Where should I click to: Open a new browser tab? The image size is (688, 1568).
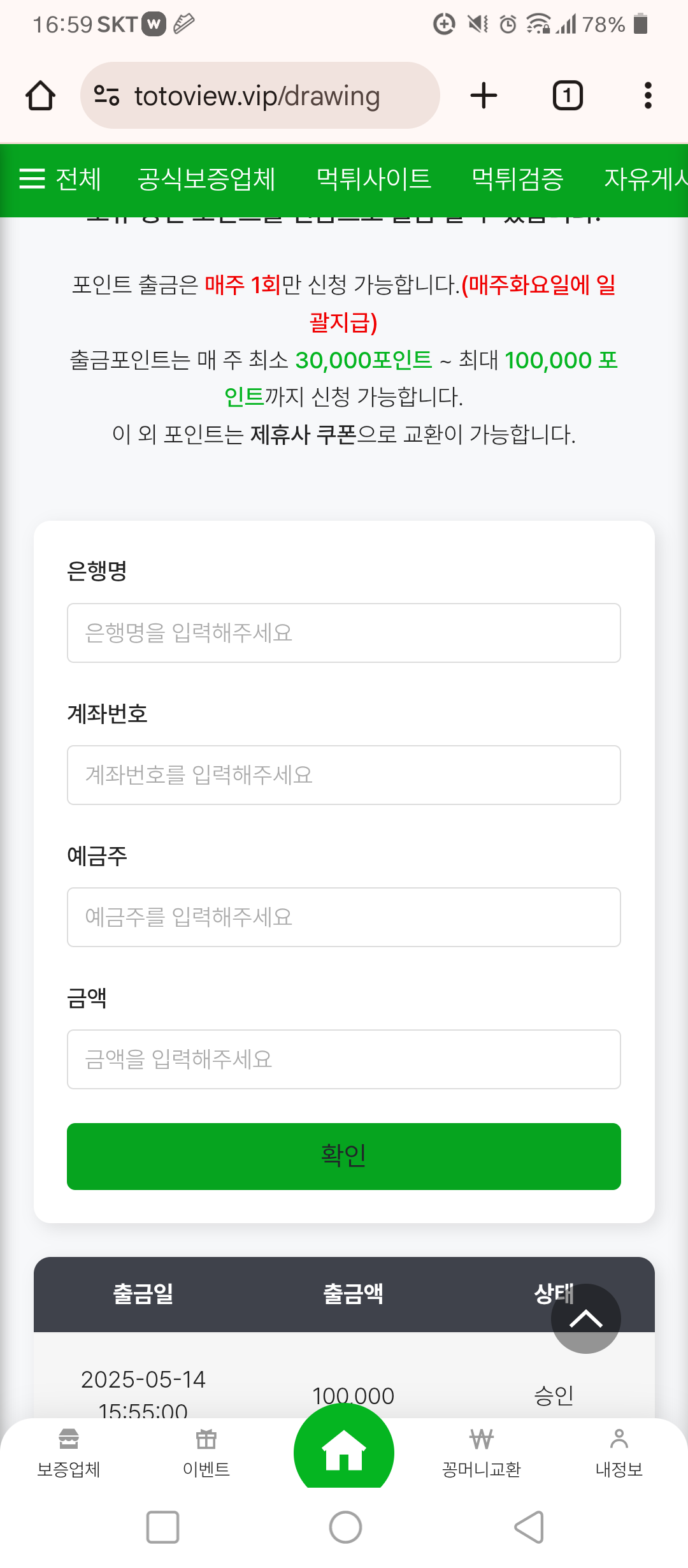point(484,96)
